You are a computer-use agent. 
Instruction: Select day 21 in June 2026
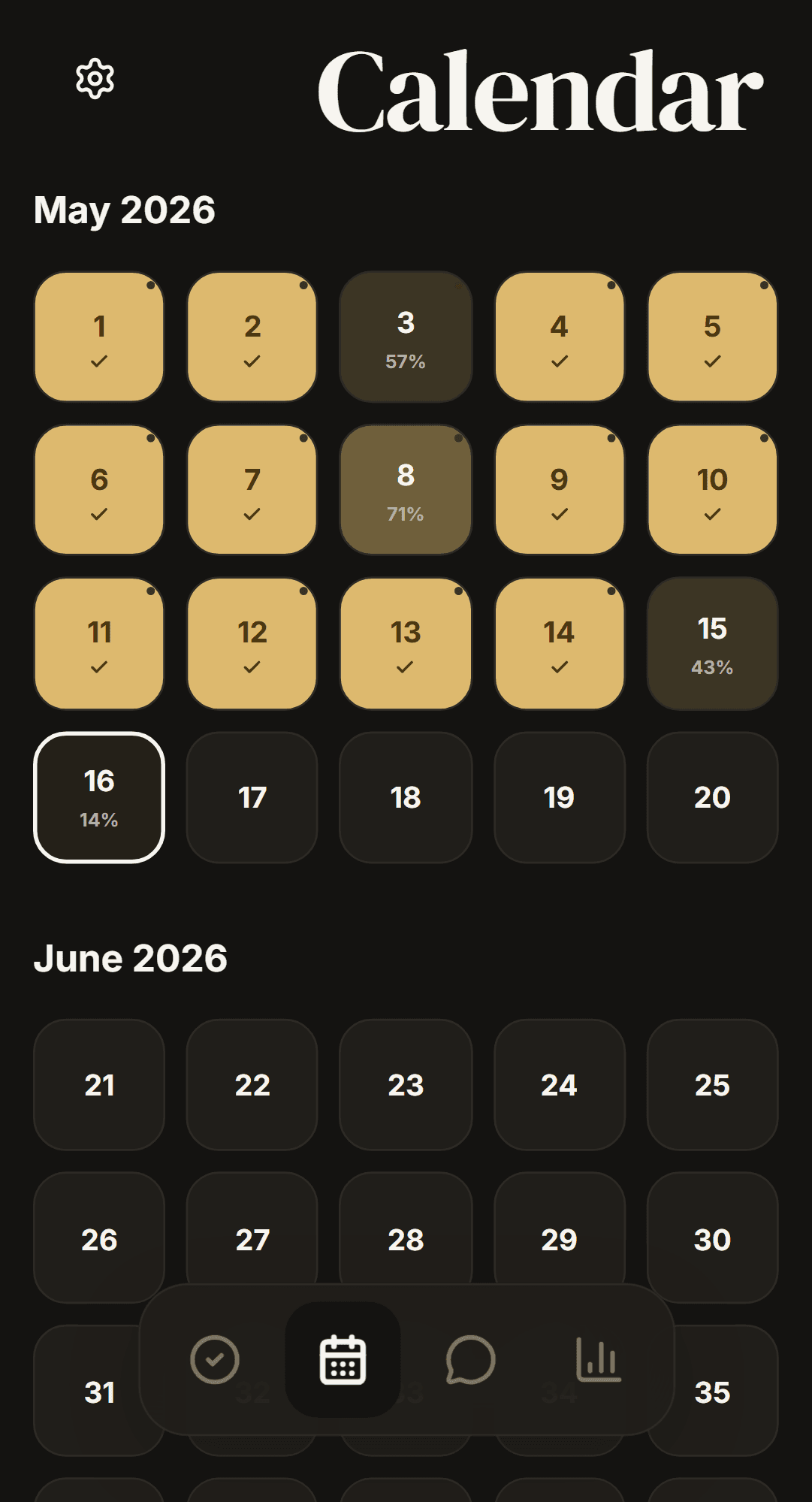click(x=99, y=1085)
